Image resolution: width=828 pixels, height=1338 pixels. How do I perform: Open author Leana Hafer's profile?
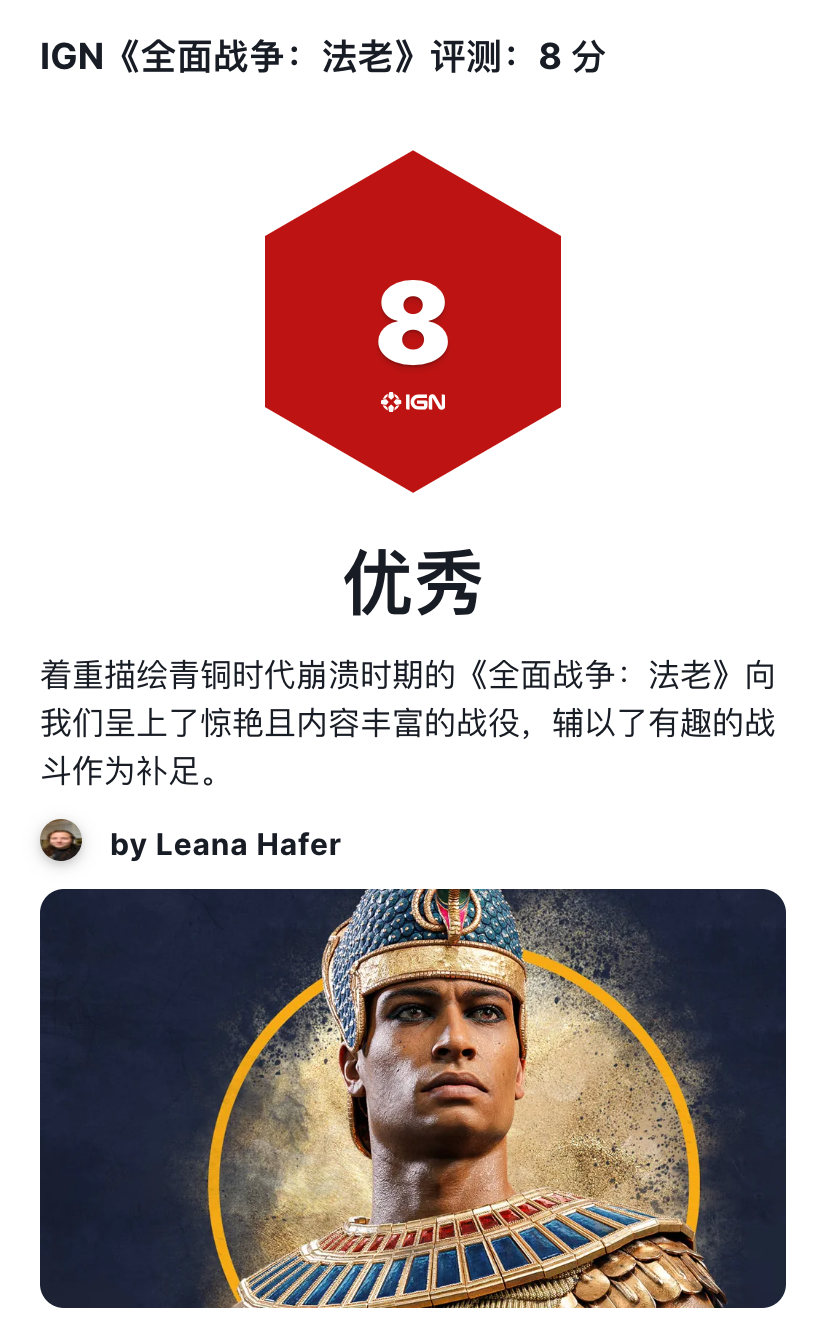225,844
